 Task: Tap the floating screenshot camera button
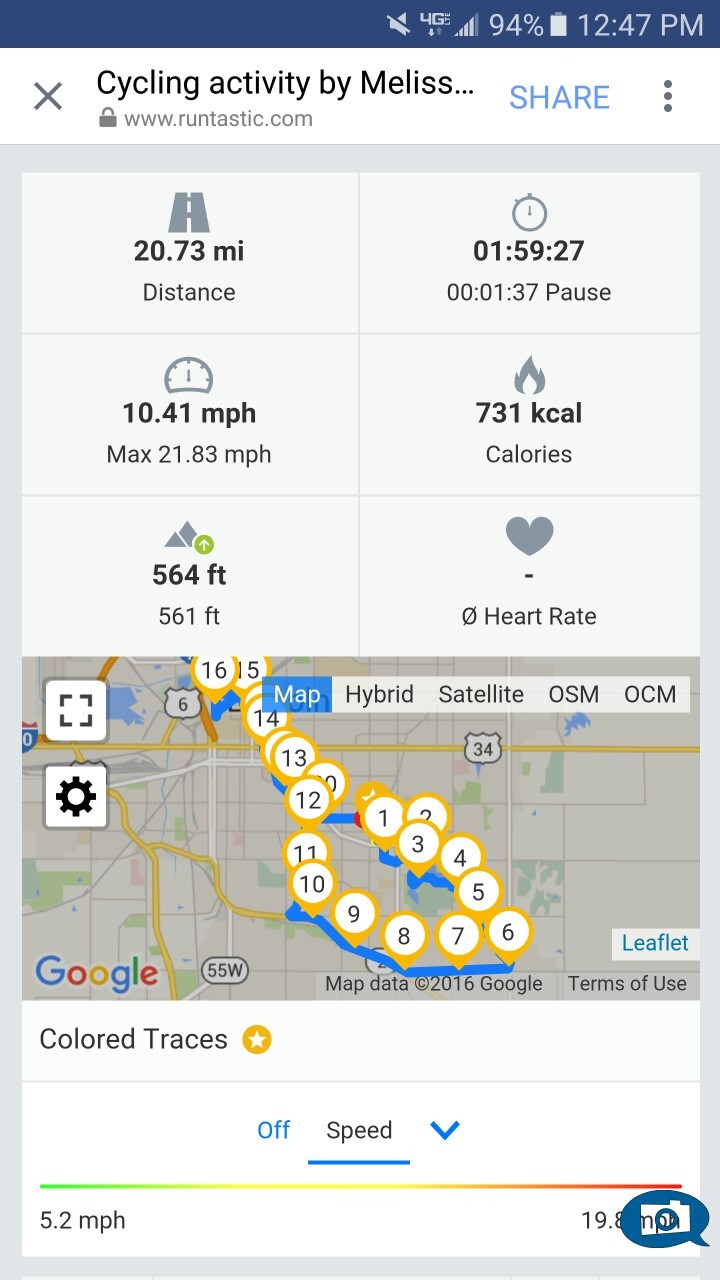pos(665,1218)
